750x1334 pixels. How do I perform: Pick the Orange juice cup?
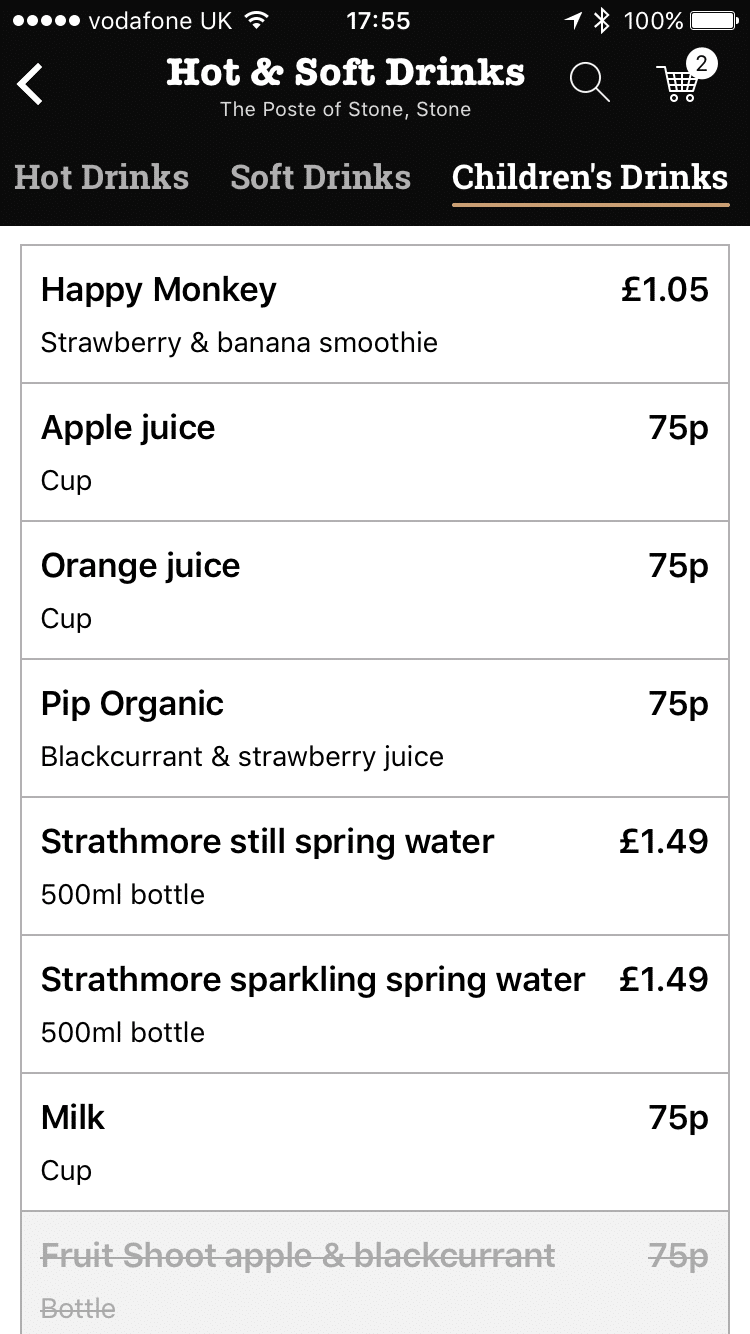(x=375, y=590)
